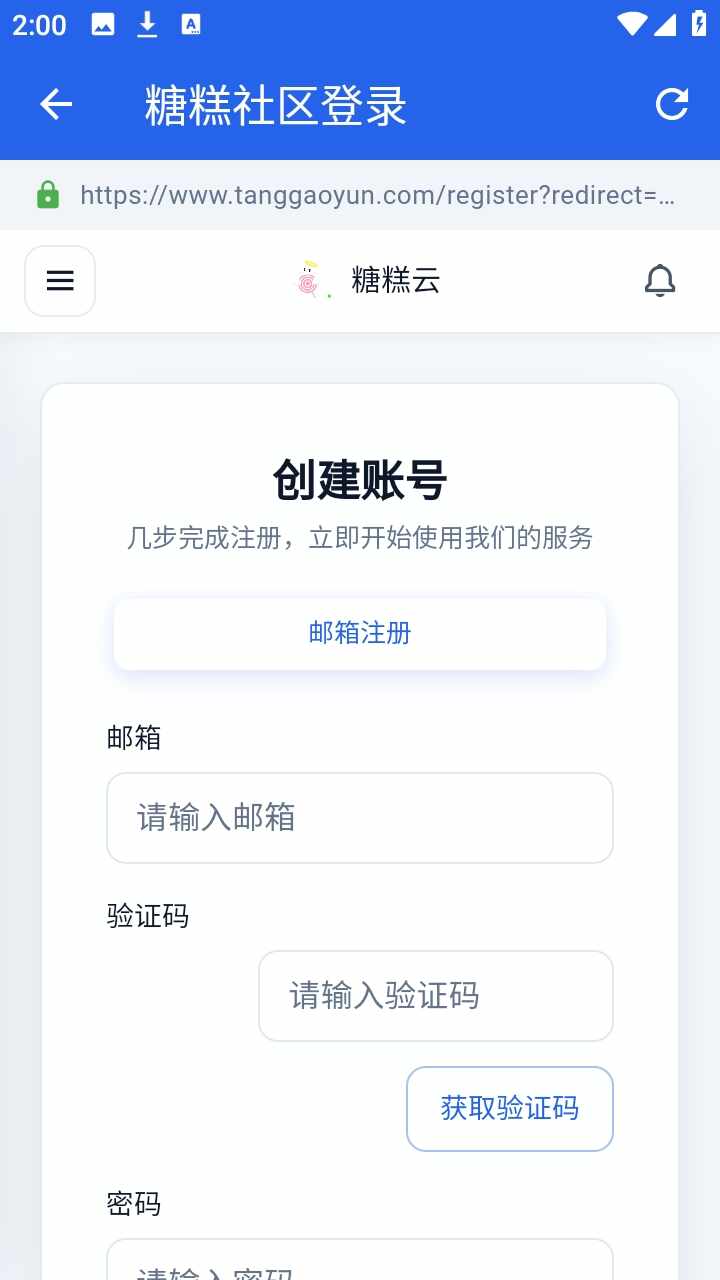Focus the 请输入邮箱 email input field
The width and height of the screenshot is (720, 1280).
coord(360,817)
